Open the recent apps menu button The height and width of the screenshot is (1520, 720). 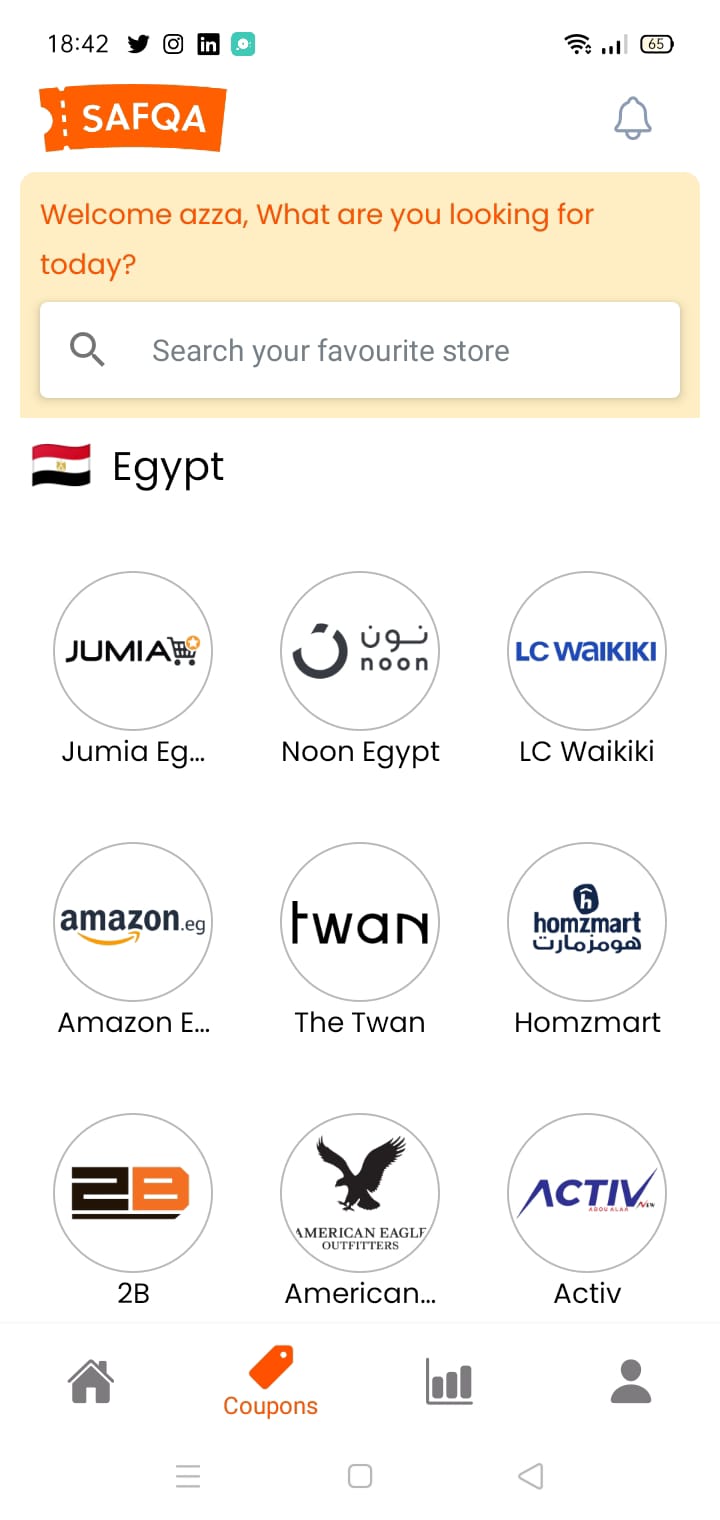click(x=188, y=1476)
